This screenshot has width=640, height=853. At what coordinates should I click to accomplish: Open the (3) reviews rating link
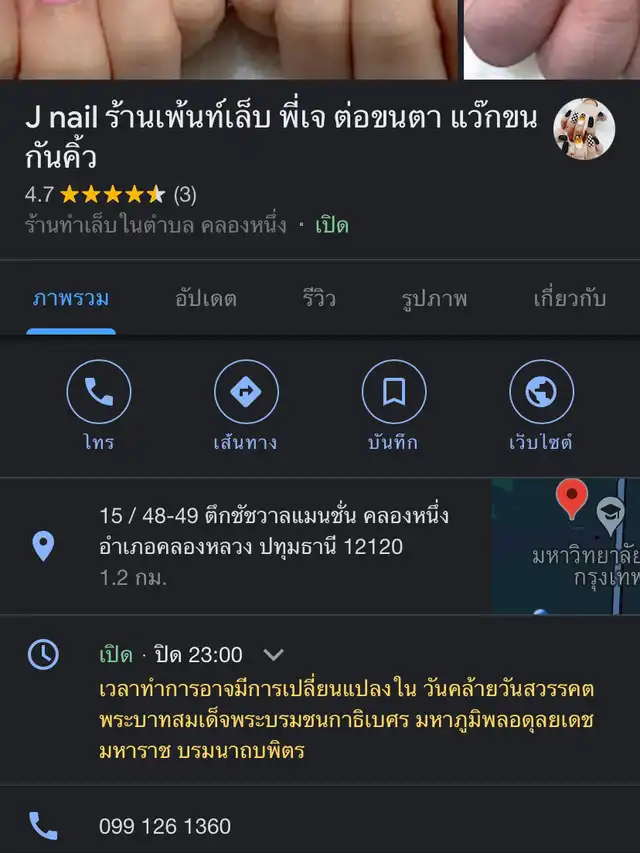[x=185, y=194]
